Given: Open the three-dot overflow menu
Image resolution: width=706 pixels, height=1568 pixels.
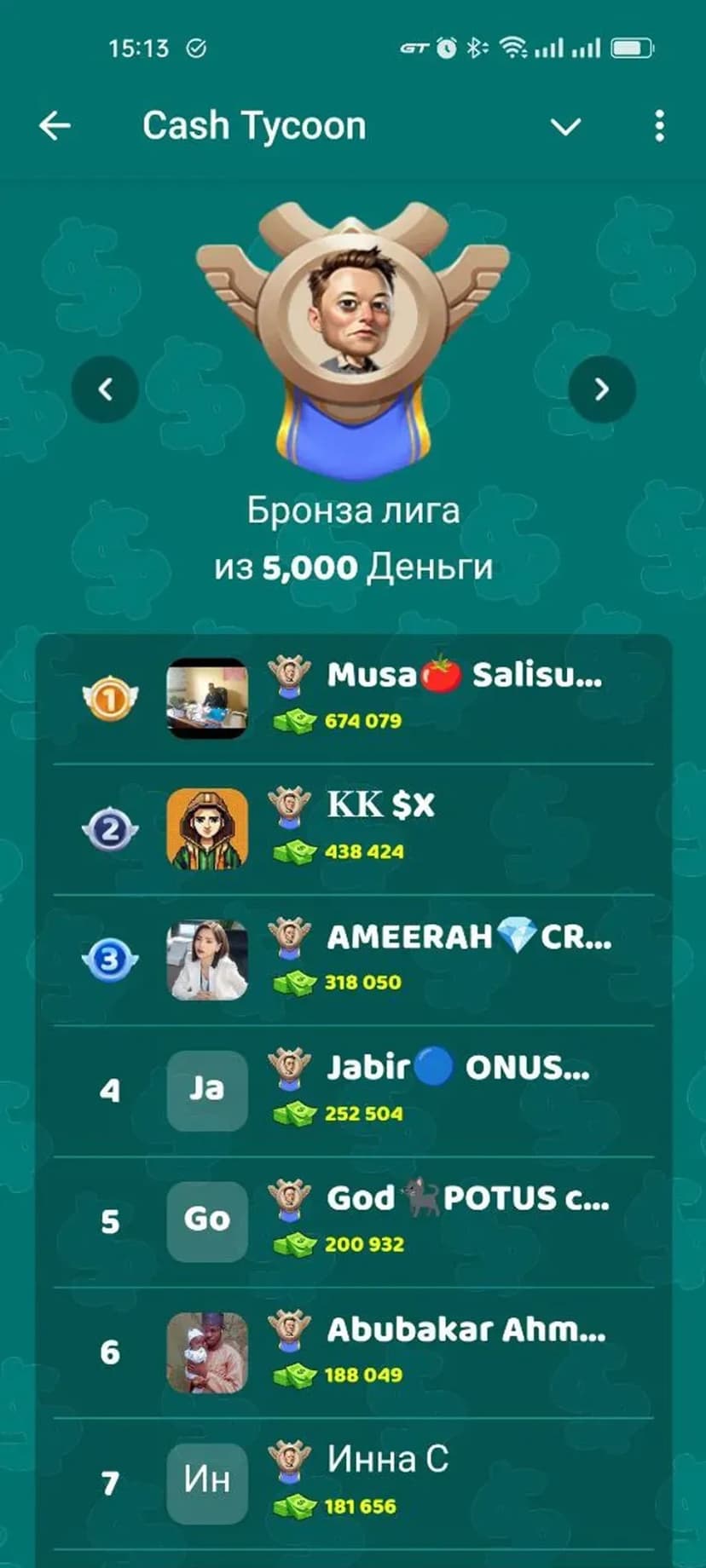Looking at the screenshot, I should 659,126.
